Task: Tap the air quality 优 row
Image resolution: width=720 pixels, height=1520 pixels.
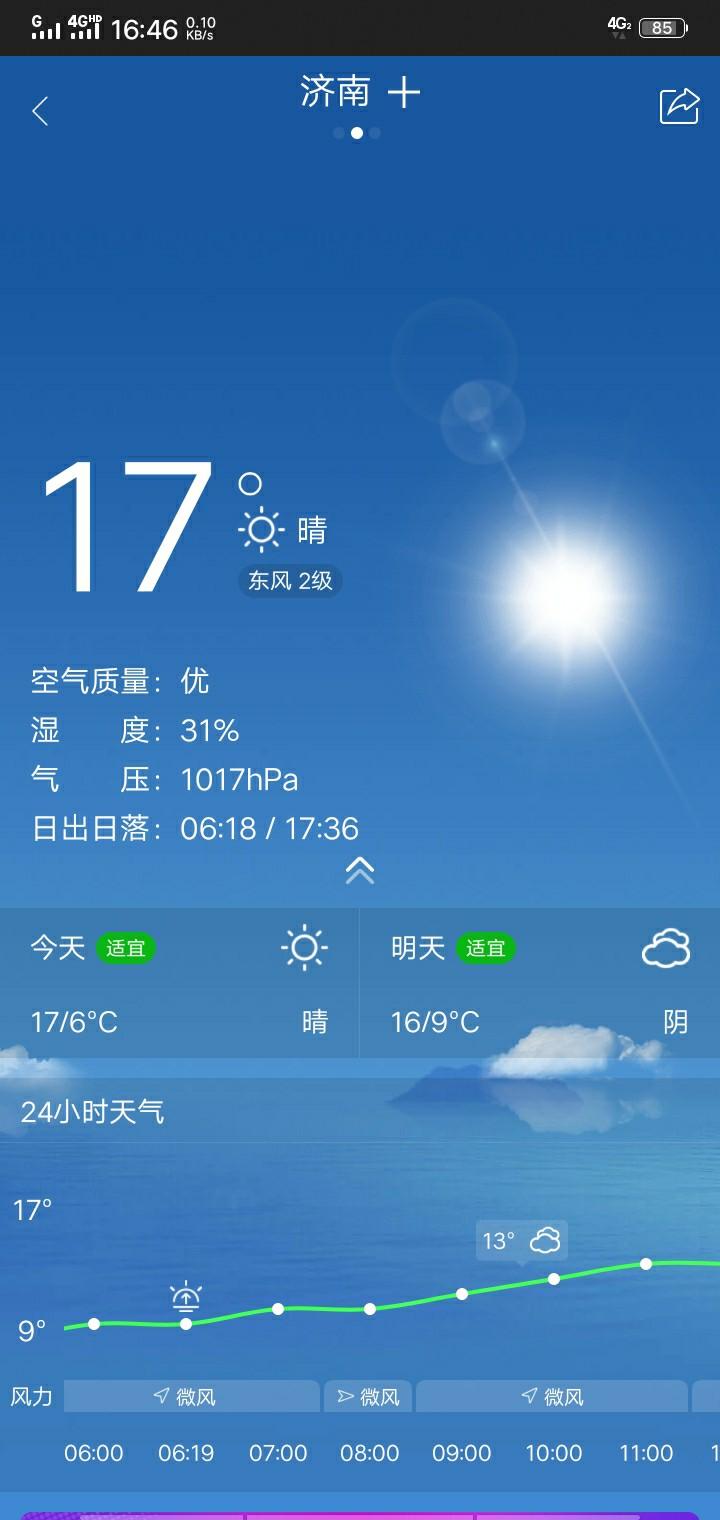Action: [120, 681]
